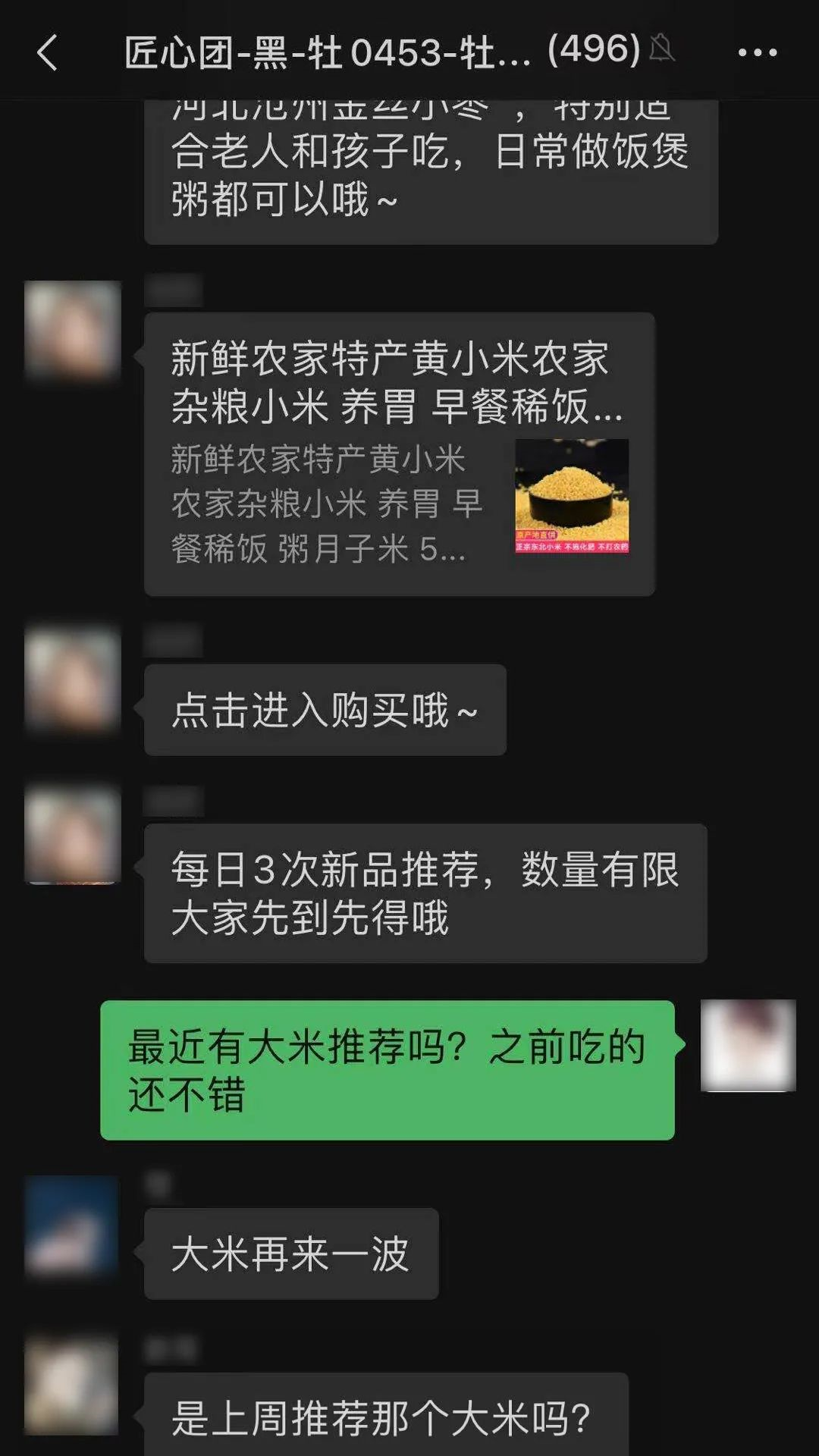This screenshot has width=819, height=1456.
Task: Tap avatar beside 每日3次新品推荐 message
Action: tap(73, 835)
